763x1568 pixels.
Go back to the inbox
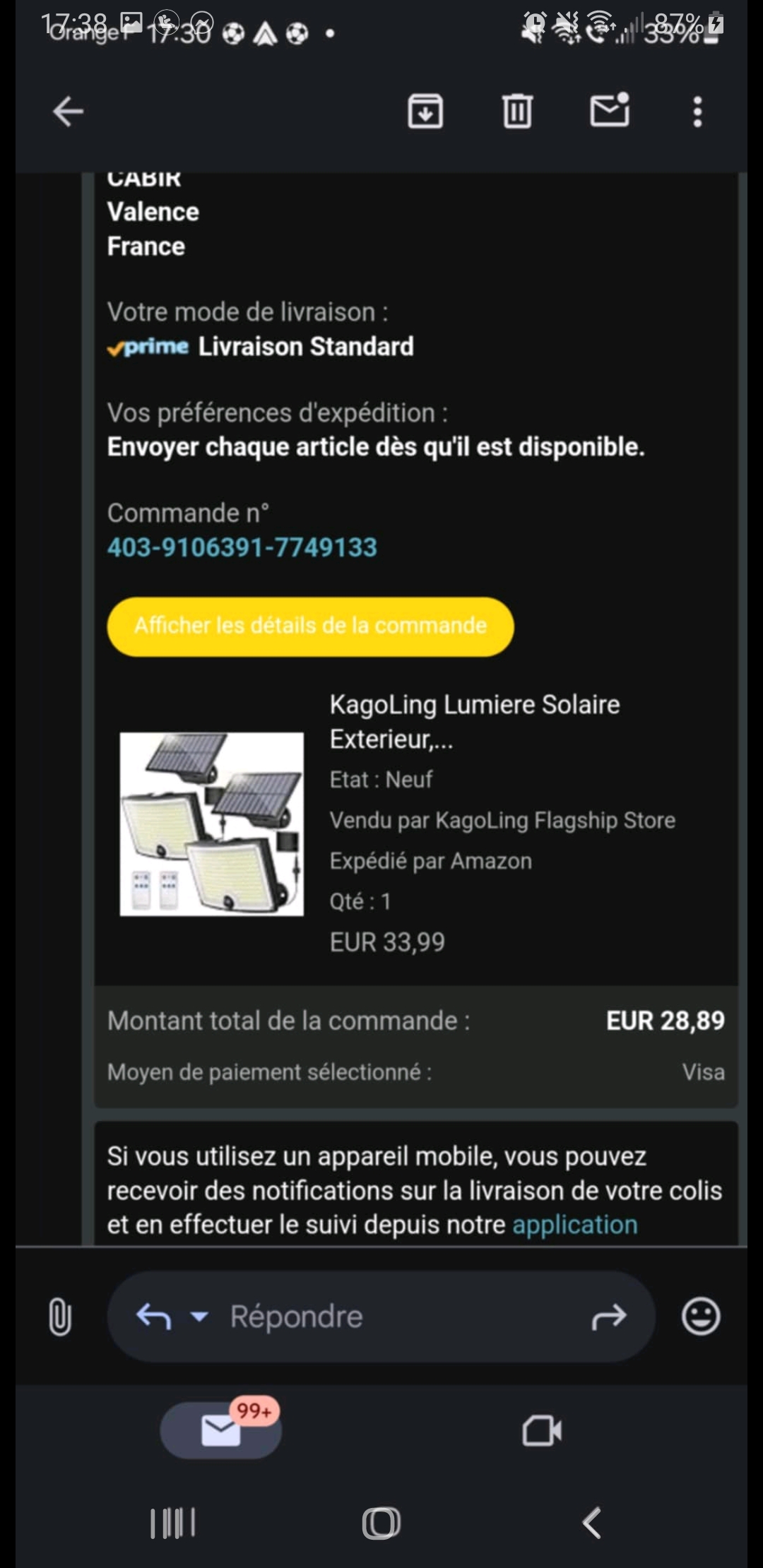point(69,112)
